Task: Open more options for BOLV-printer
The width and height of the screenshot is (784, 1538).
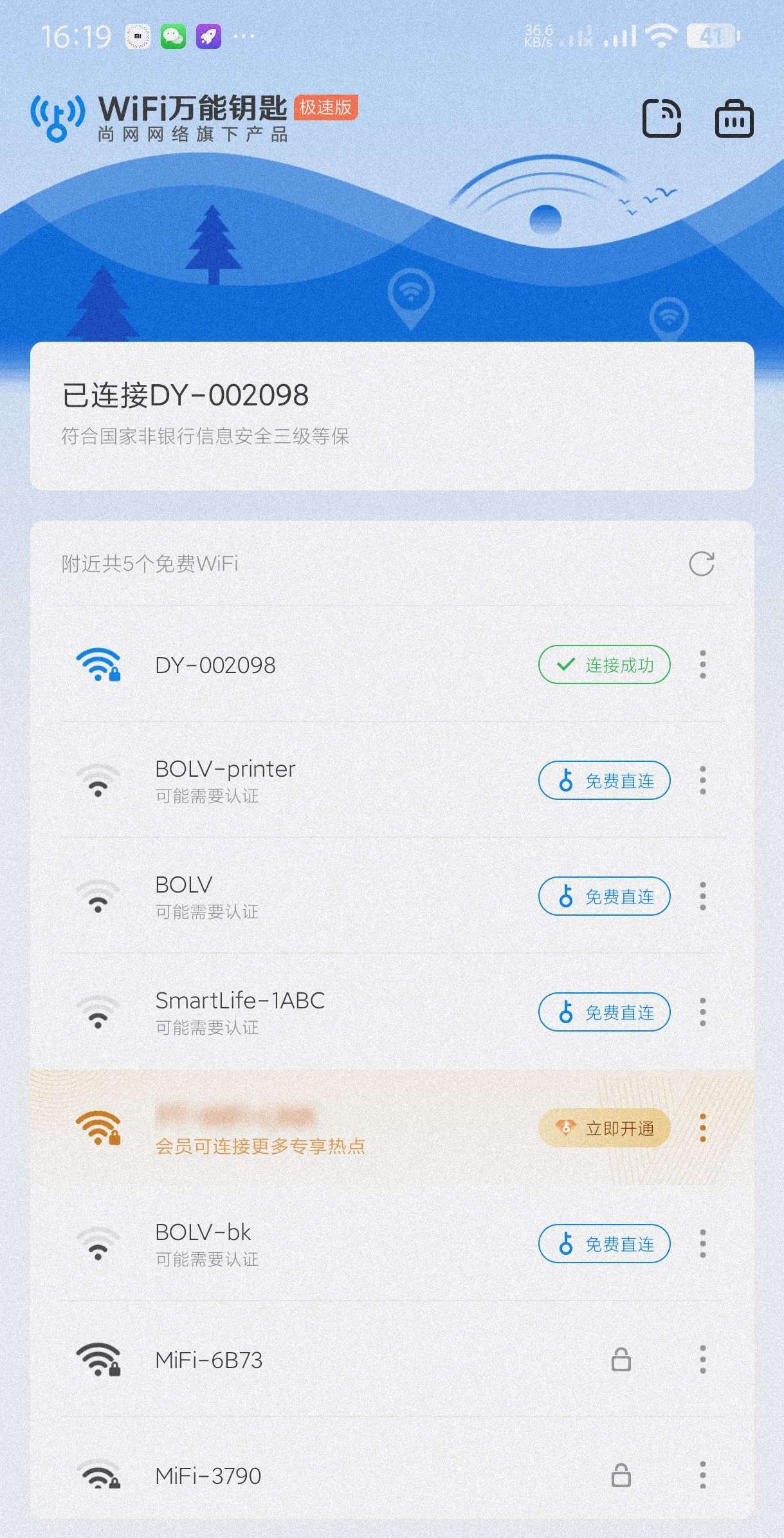Action: point(702,781)
